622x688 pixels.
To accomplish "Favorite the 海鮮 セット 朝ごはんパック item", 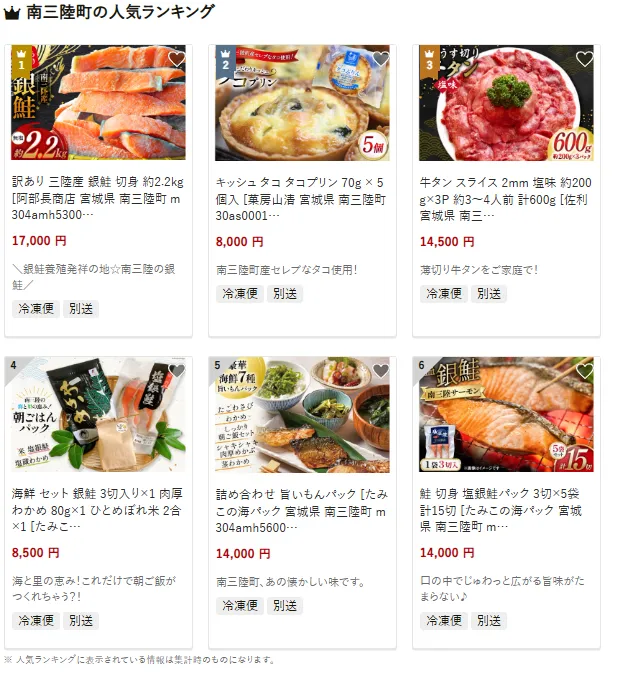I will (177, 371).
